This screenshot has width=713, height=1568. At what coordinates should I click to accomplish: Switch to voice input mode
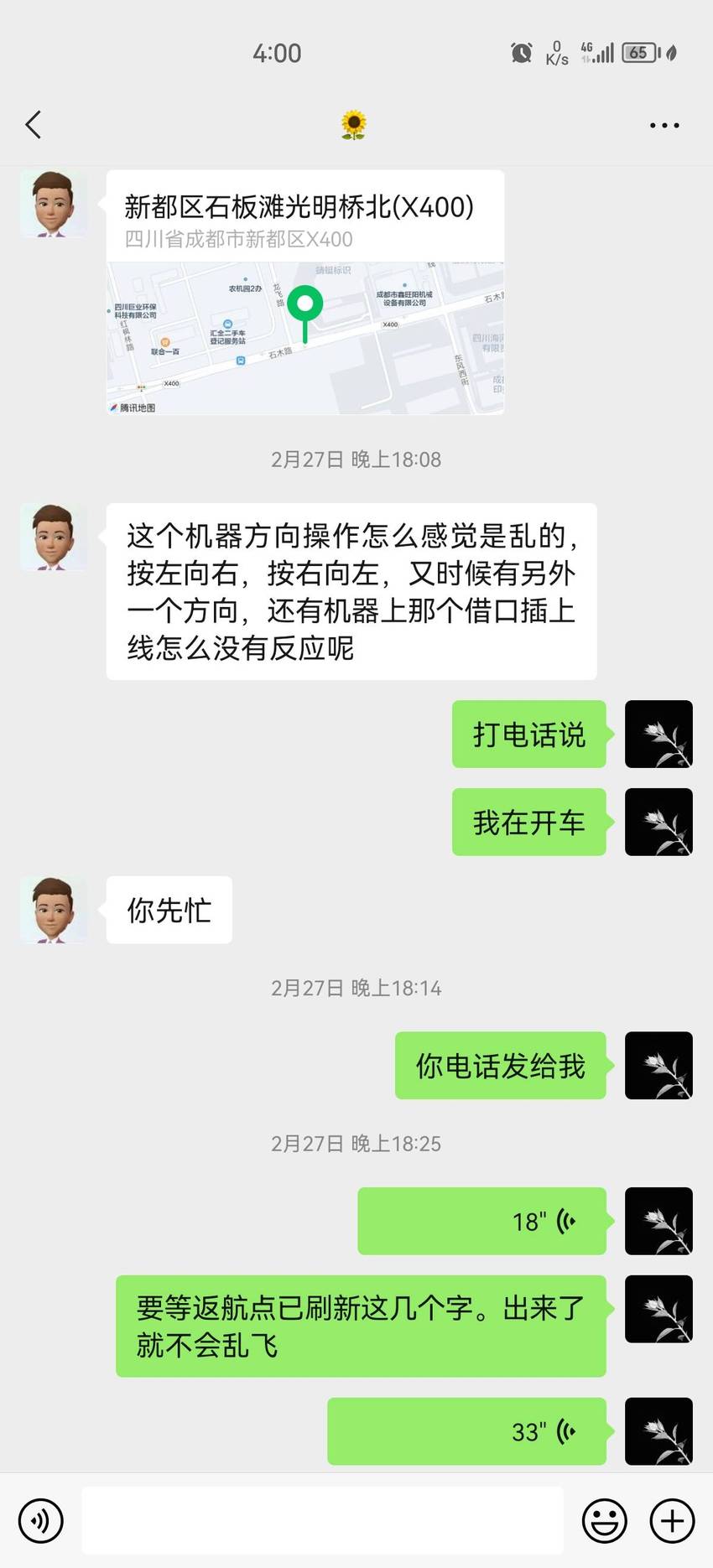[40, 1521]
